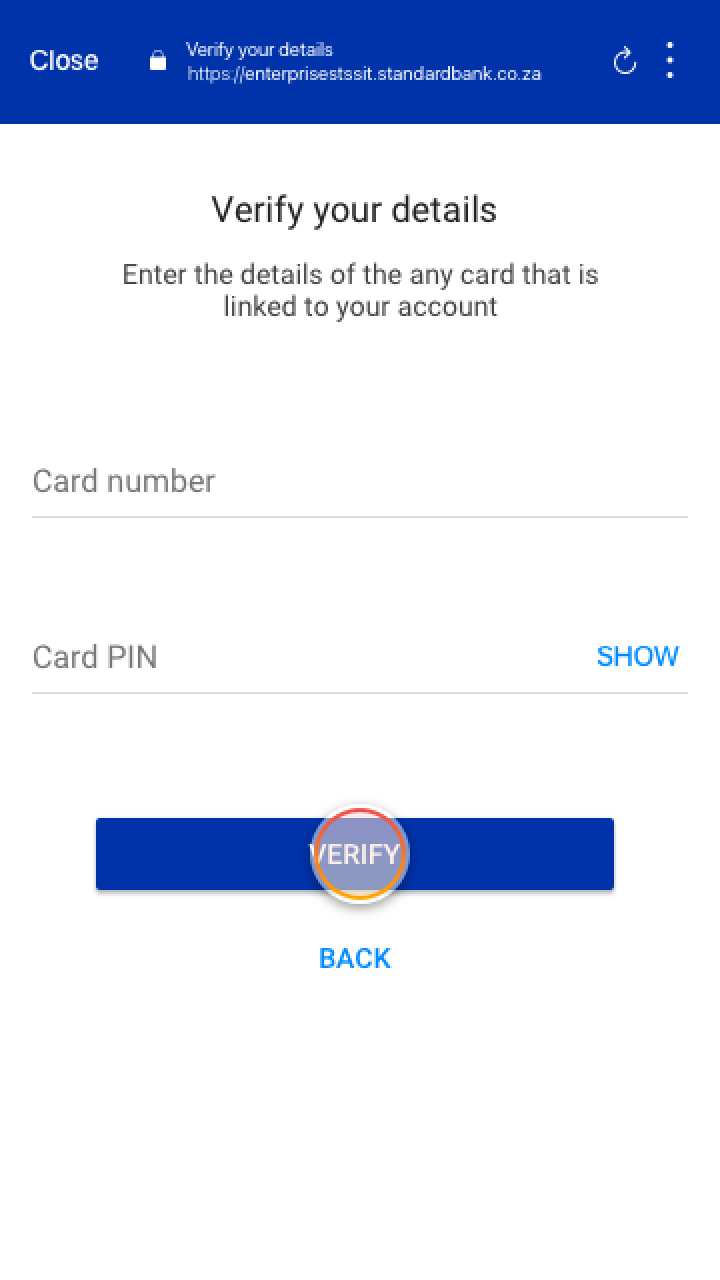Image resolution: width=720 pixels, height=1280 pixels.
Task: Hide the PIN by tapping SHOW toggle
Action: (637, 656)
